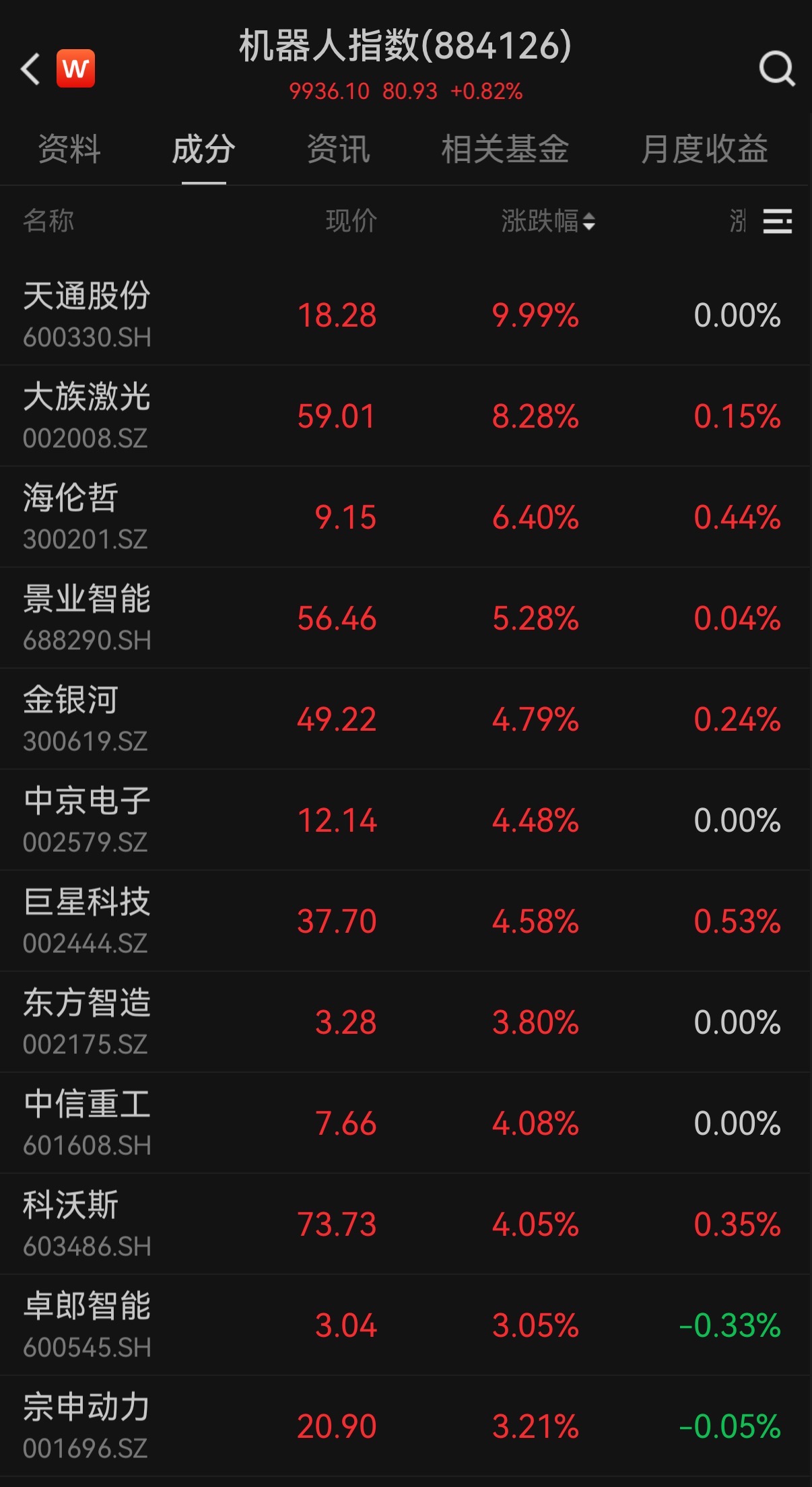Screen dimensions: 812x1487
Task: Select 景业智能 688290.SH
Action: [x=88, y=618]
